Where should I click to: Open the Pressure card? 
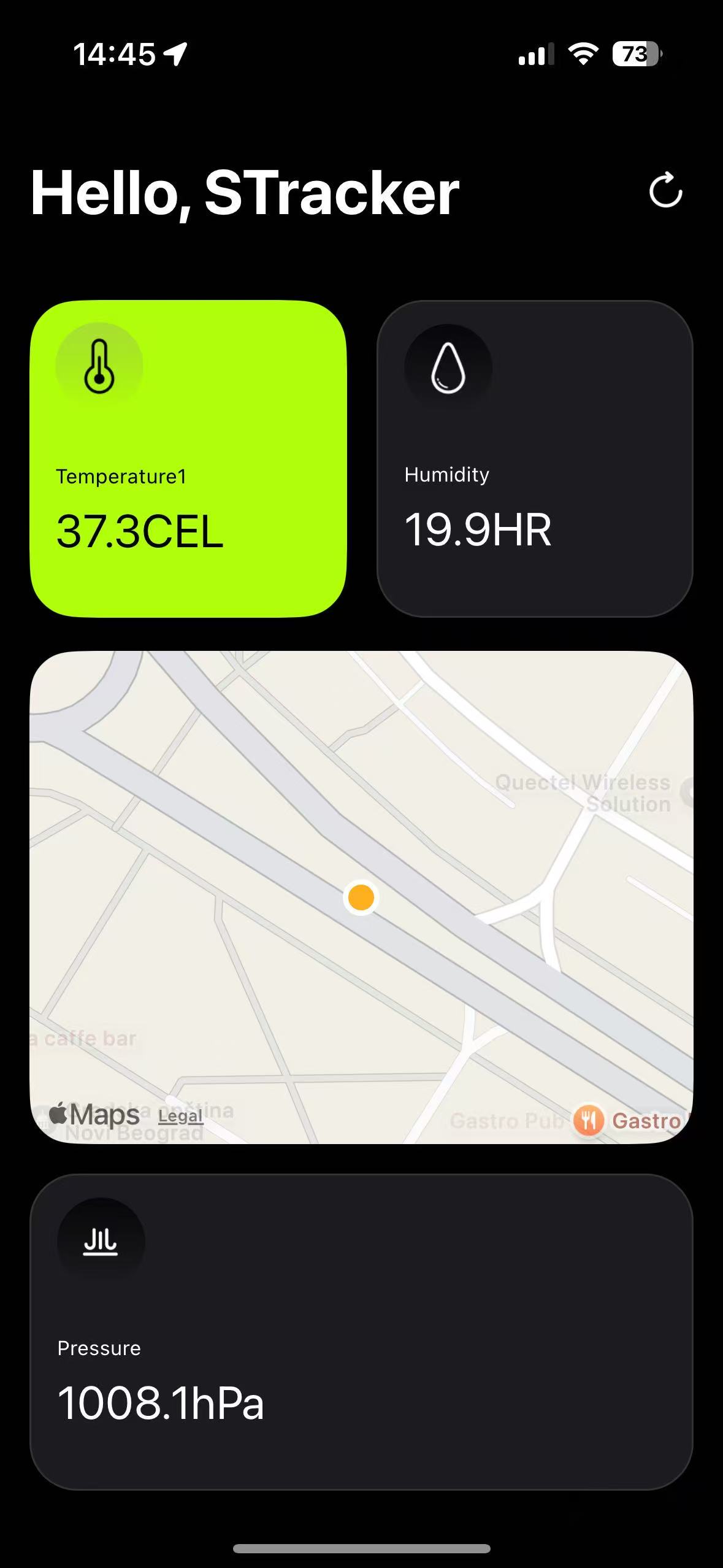[361, 1332]
